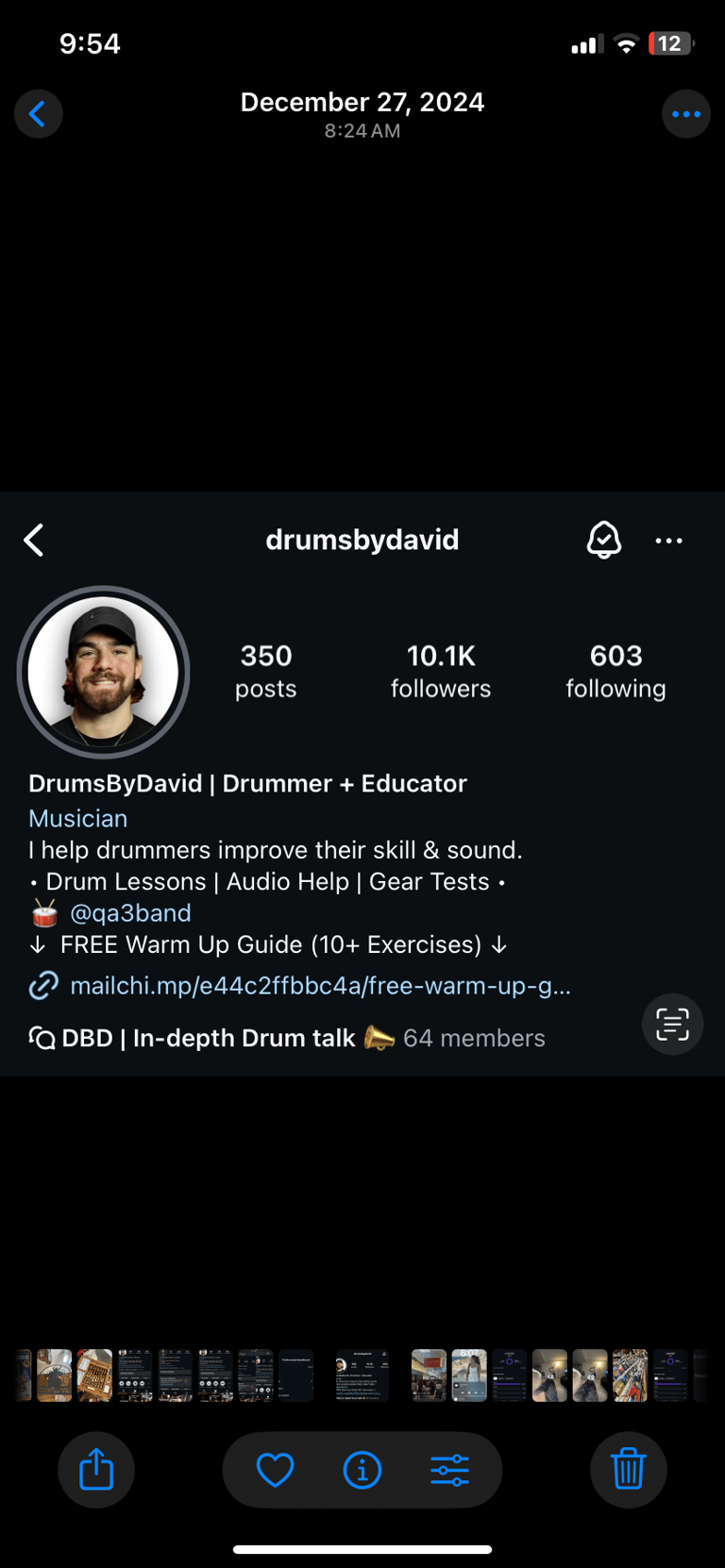Delete this photo with the trash icon
The image size is (725, 1568).
pos(628,1469)
